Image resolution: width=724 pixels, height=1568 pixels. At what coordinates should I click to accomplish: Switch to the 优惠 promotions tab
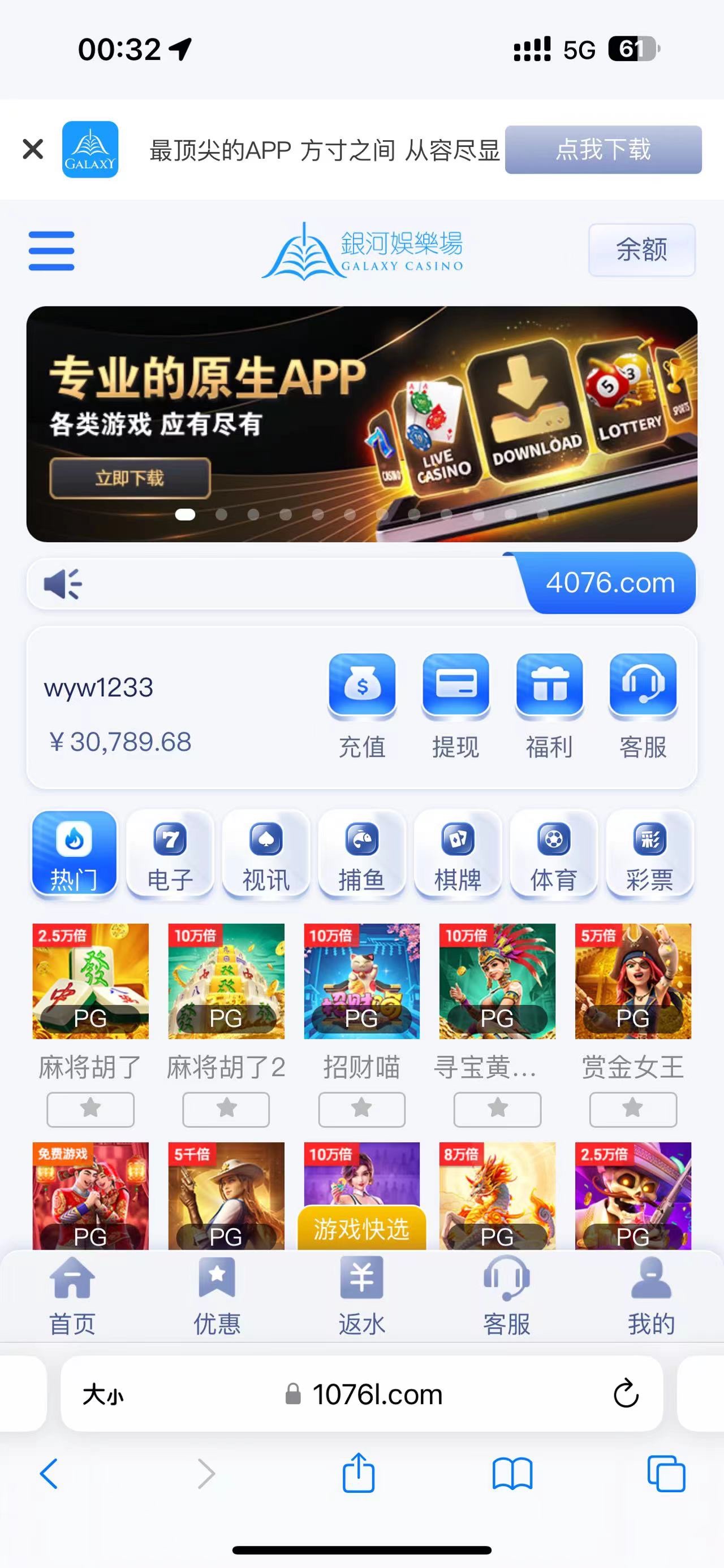(x=217, y=1297)
